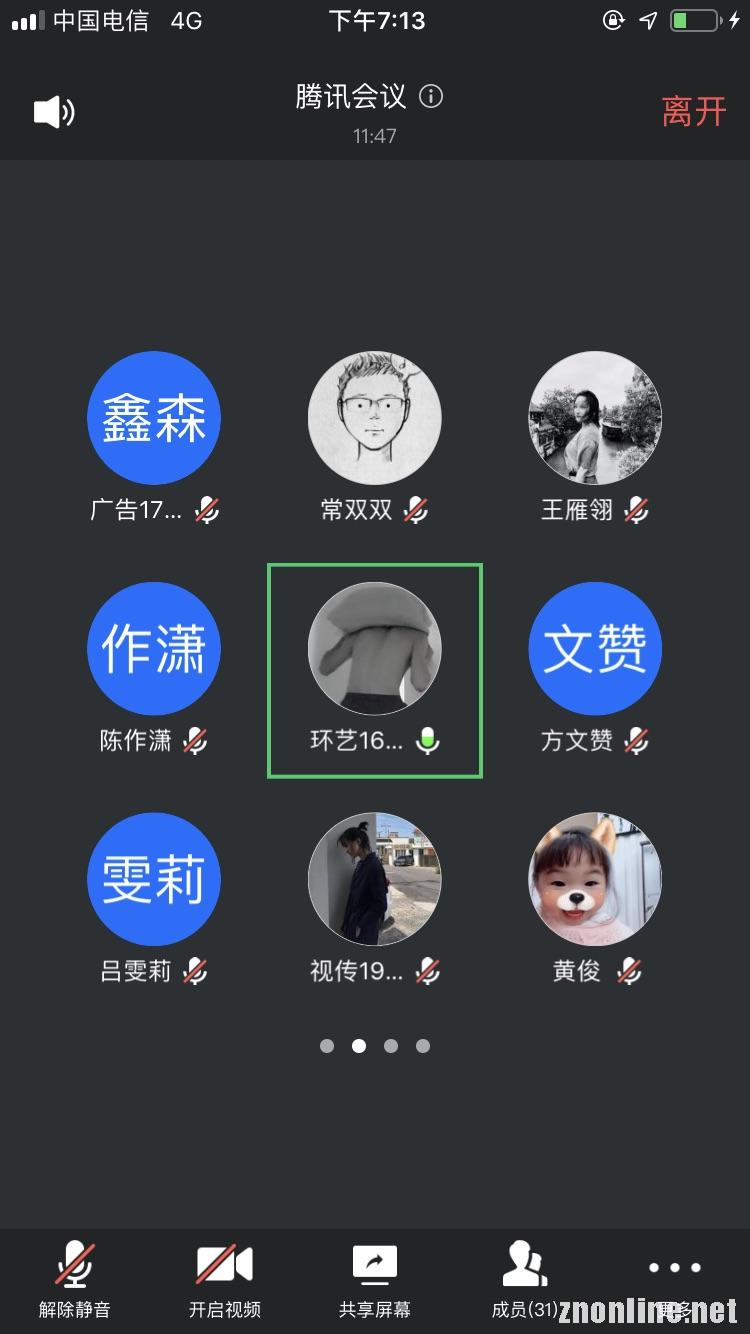
Task: Unmute microphone via 解除静音
Action: click(75, 1279)
